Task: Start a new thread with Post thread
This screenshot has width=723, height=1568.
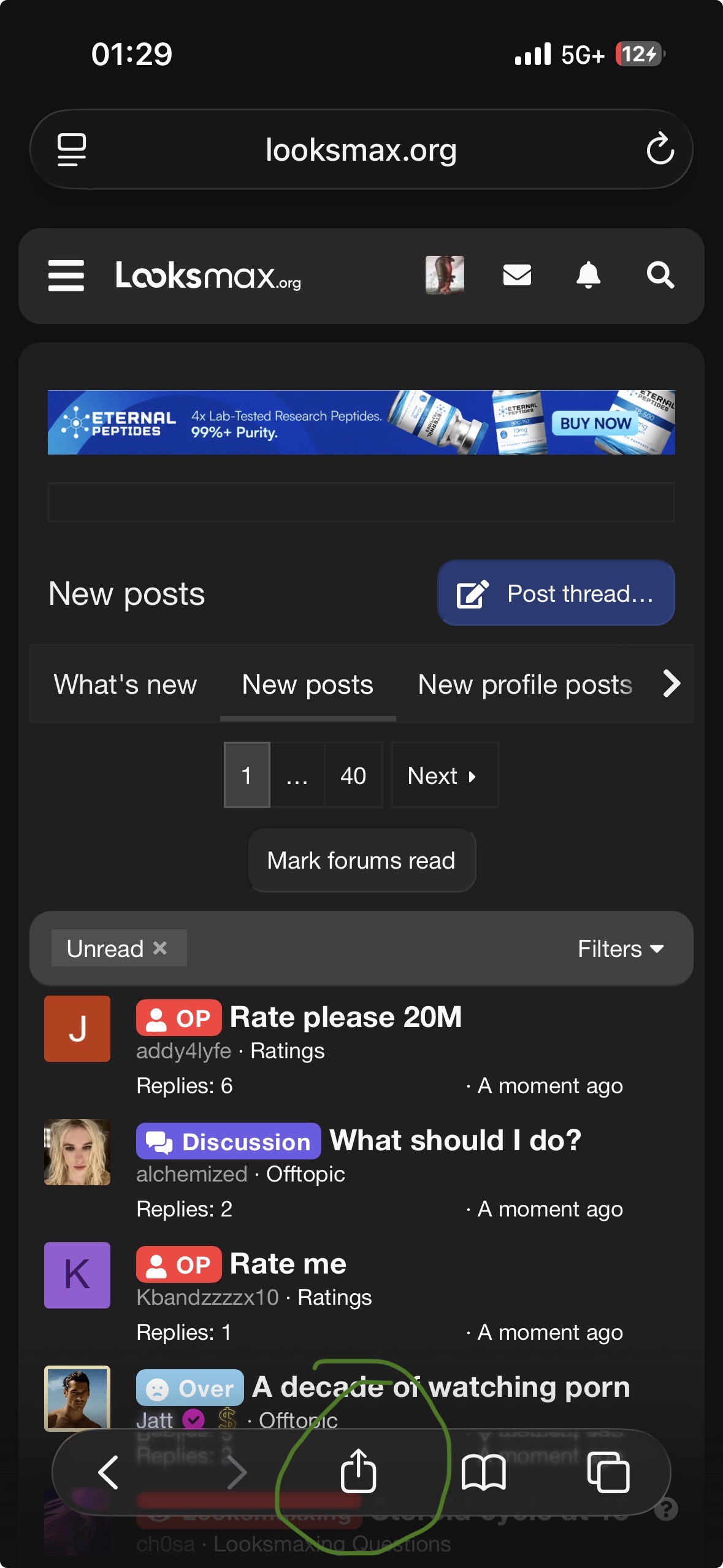Action: 556,593
